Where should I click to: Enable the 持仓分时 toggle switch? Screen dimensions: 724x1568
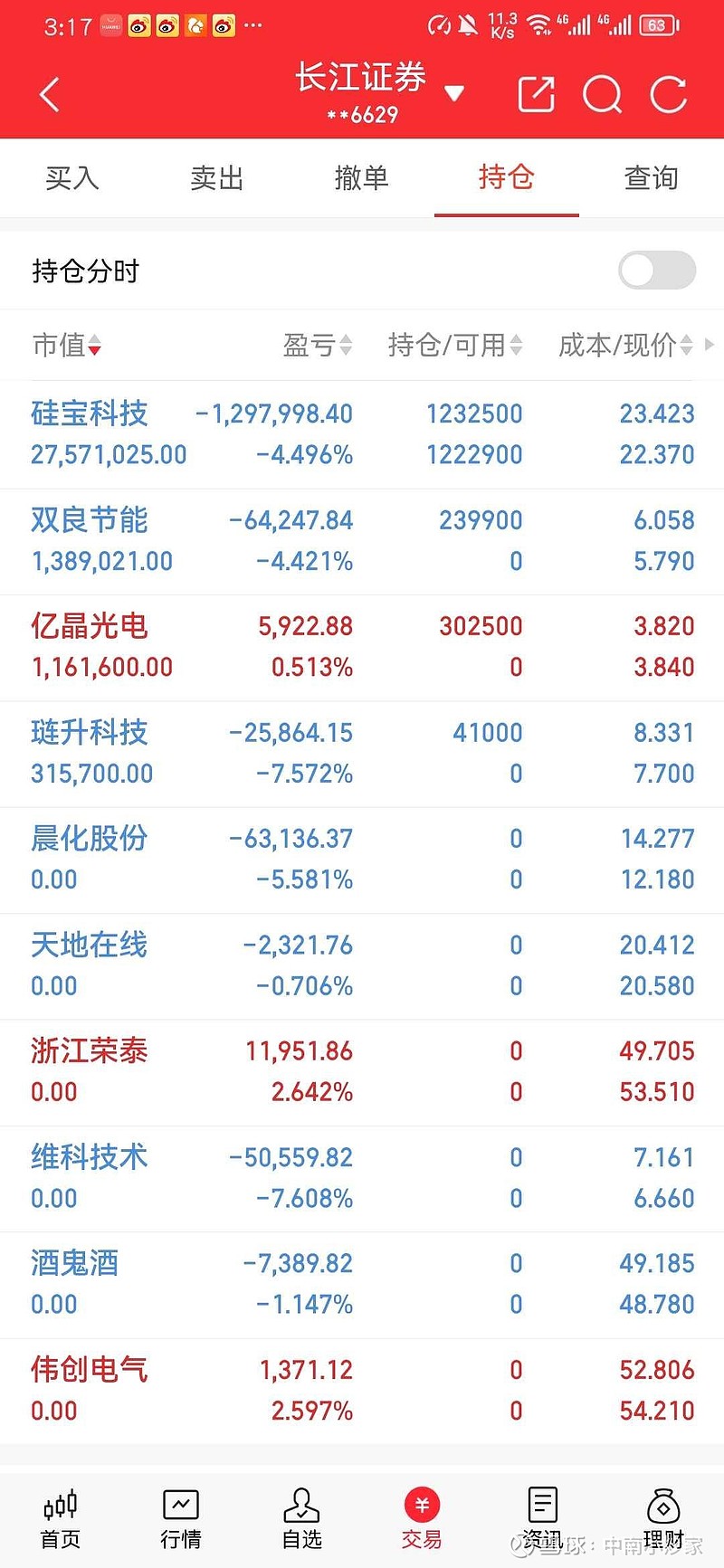pyautogui.click(x=655, y=270)
